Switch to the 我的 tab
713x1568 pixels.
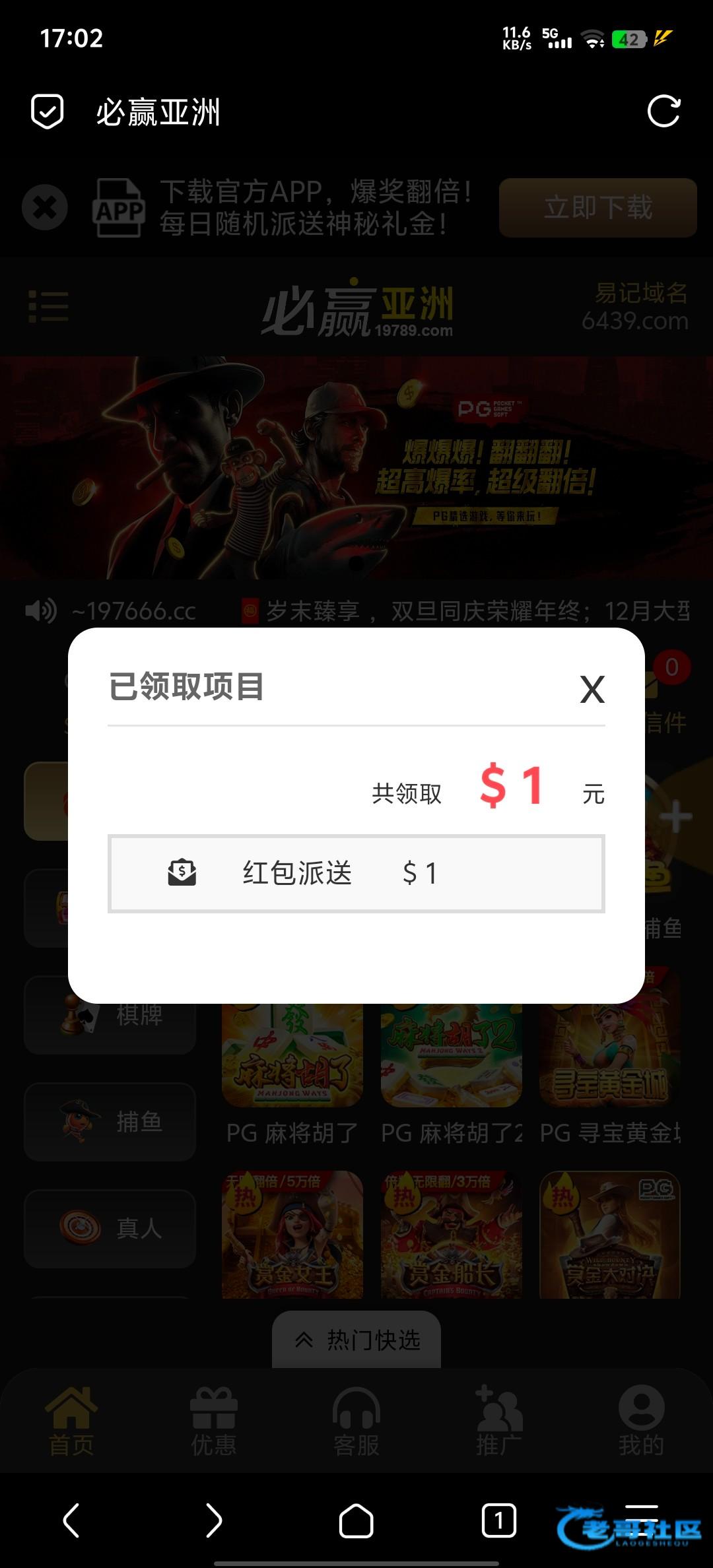click(641, 1421)
